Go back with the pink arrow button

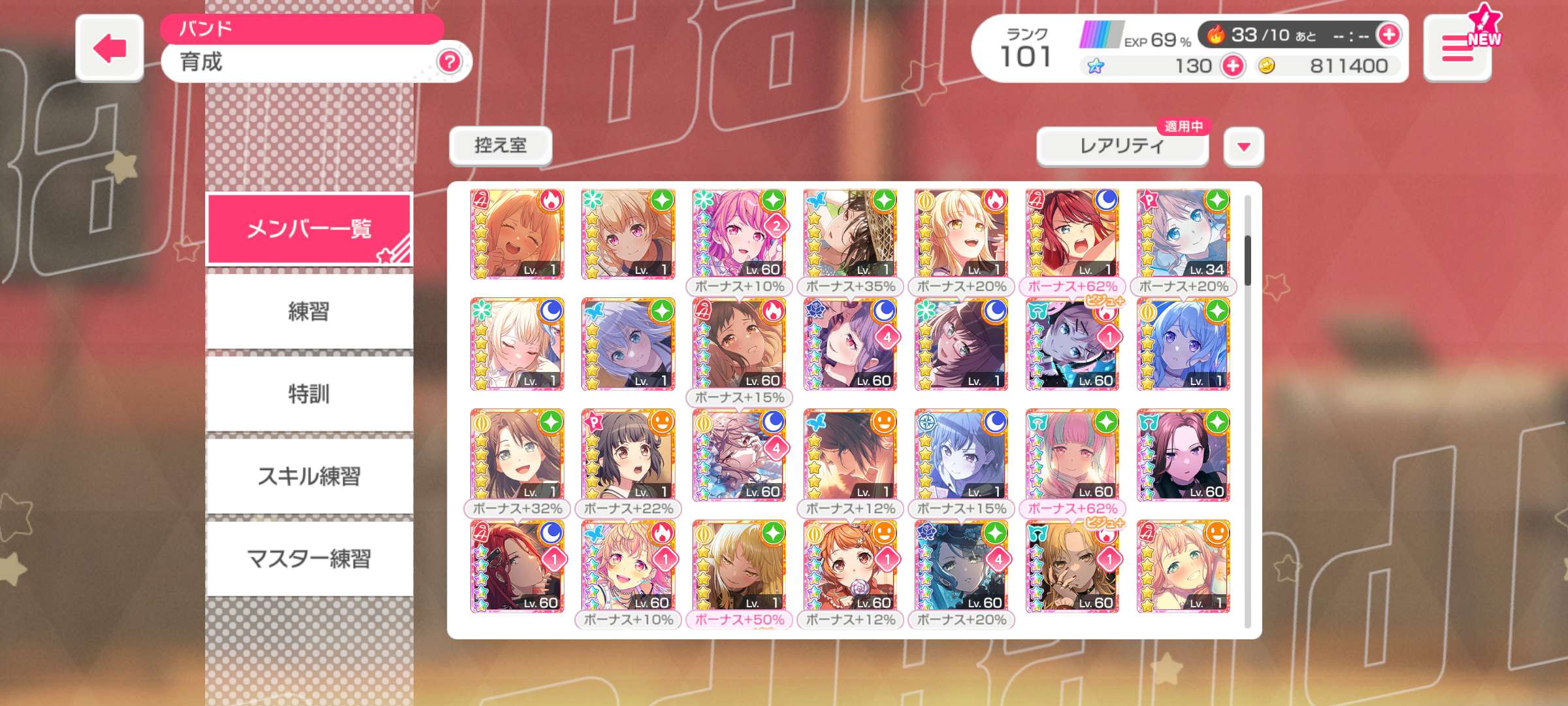click(109, 48)
